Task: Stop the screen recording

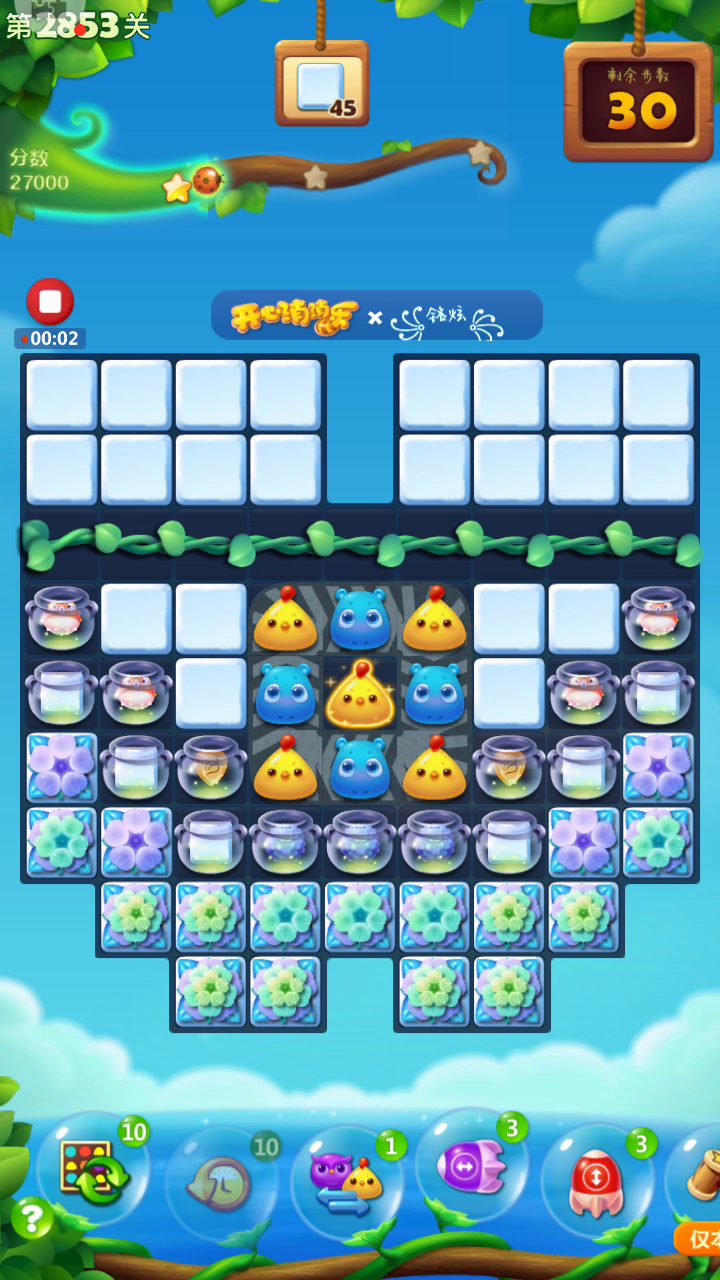Action: click(x=50, y=301)
